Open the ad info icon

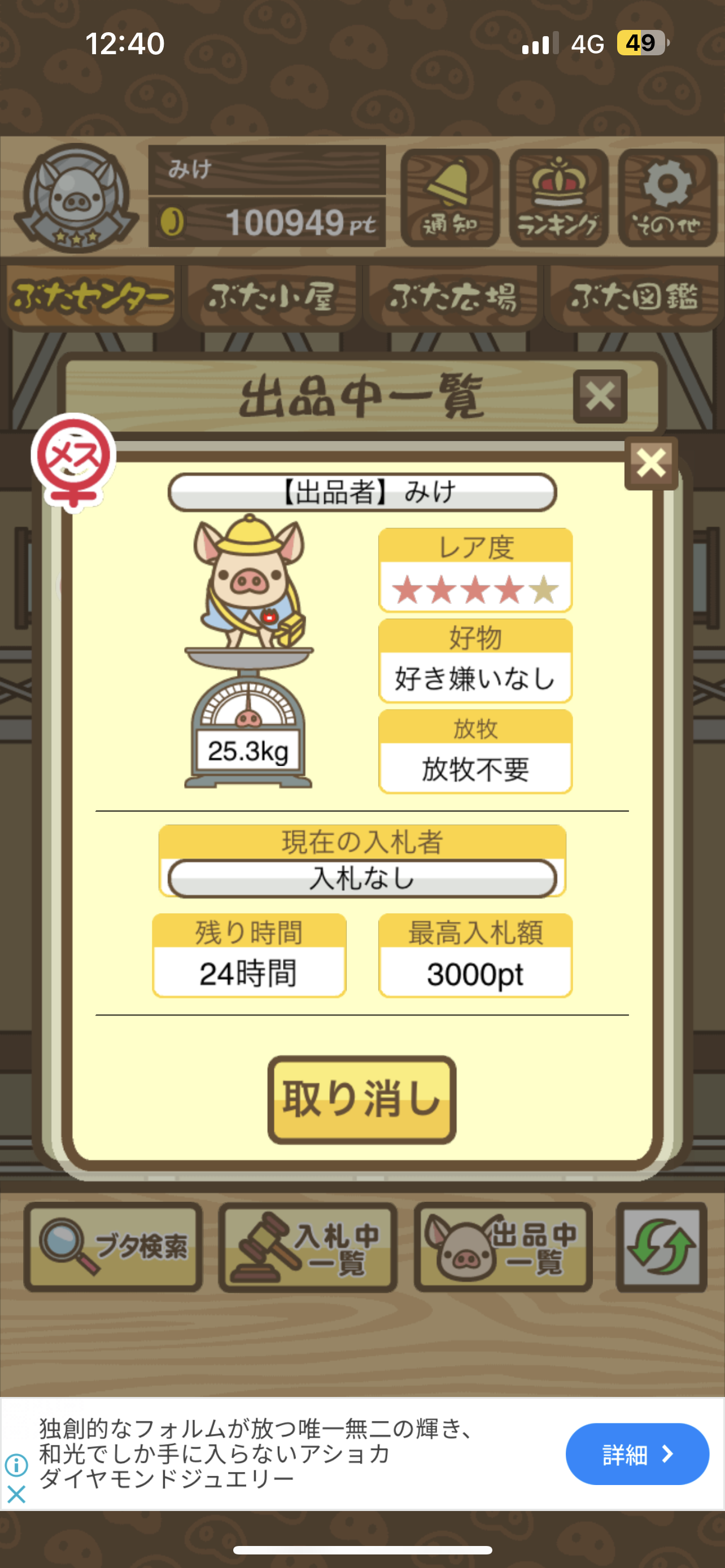[x=16, y=1465]
